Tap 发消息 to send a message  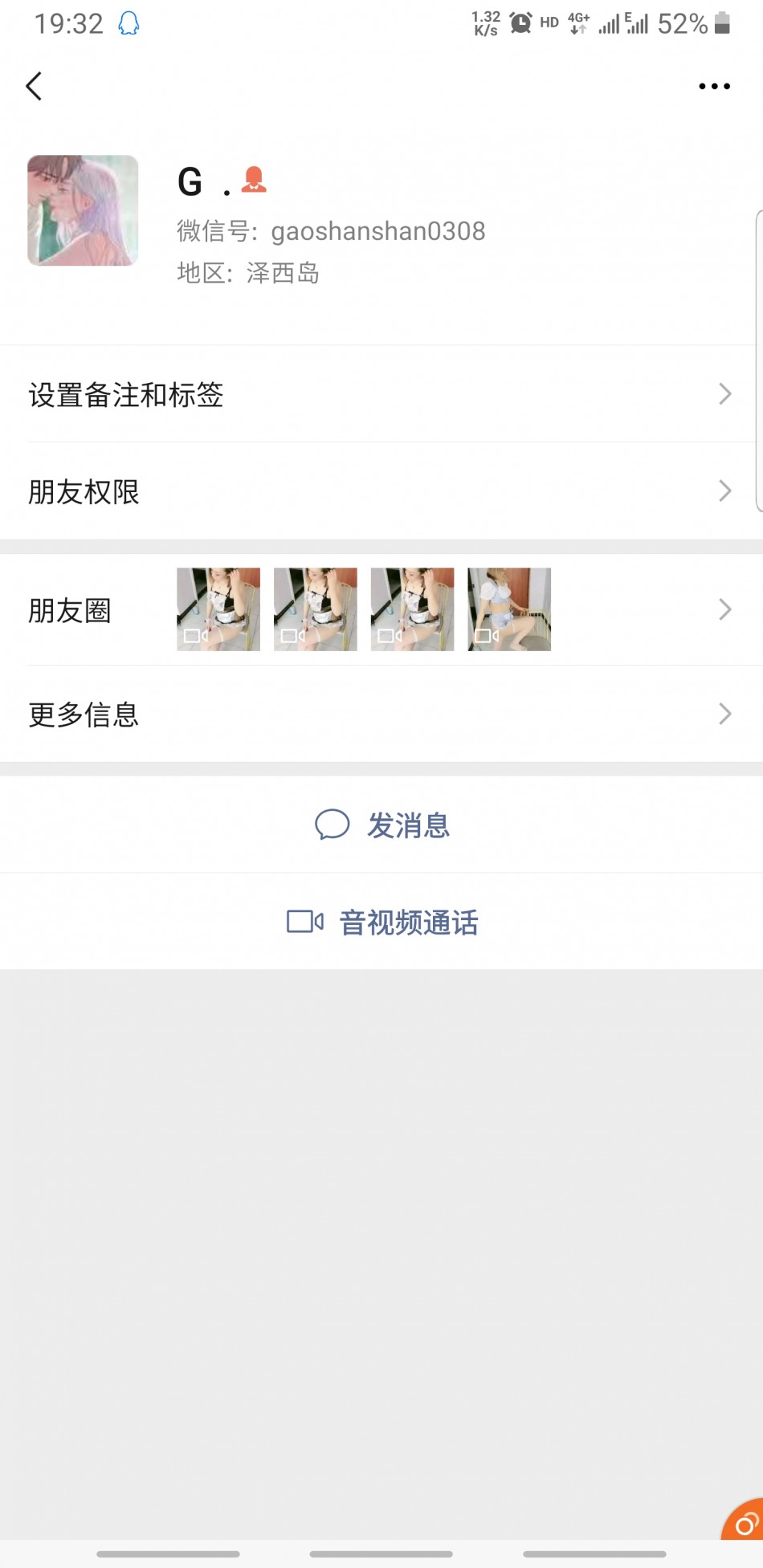[x=382, y=825]
